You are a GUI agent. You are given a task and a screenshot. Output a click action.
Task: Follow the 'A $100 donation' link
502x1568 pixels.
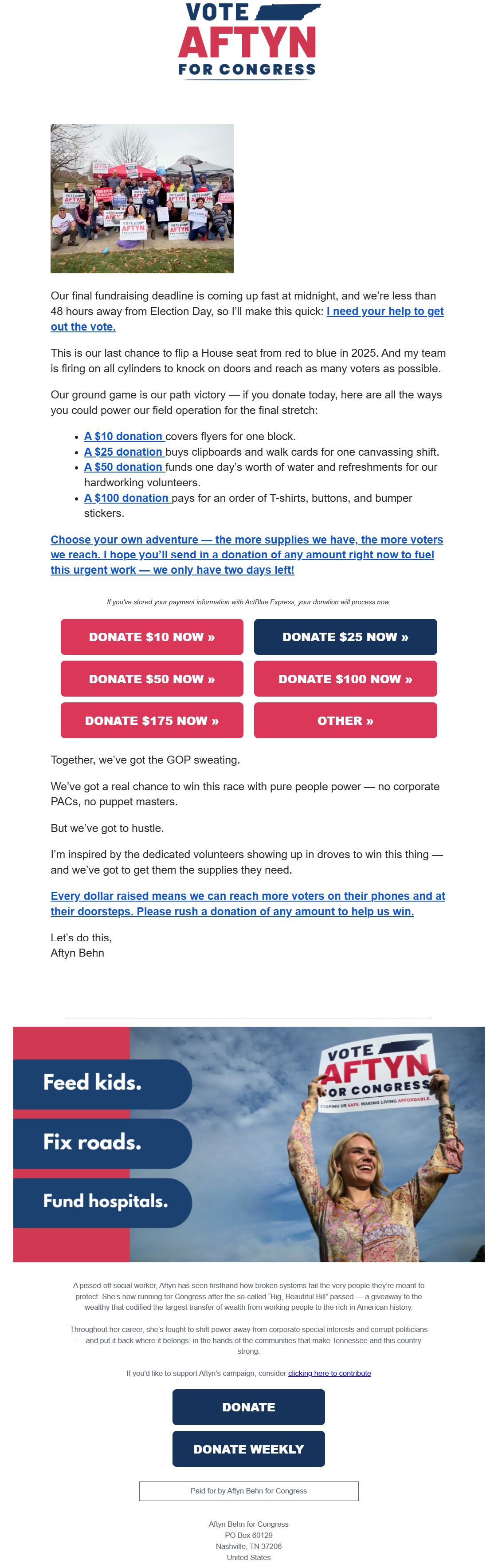pyautogui.click(x=126, y=498)
